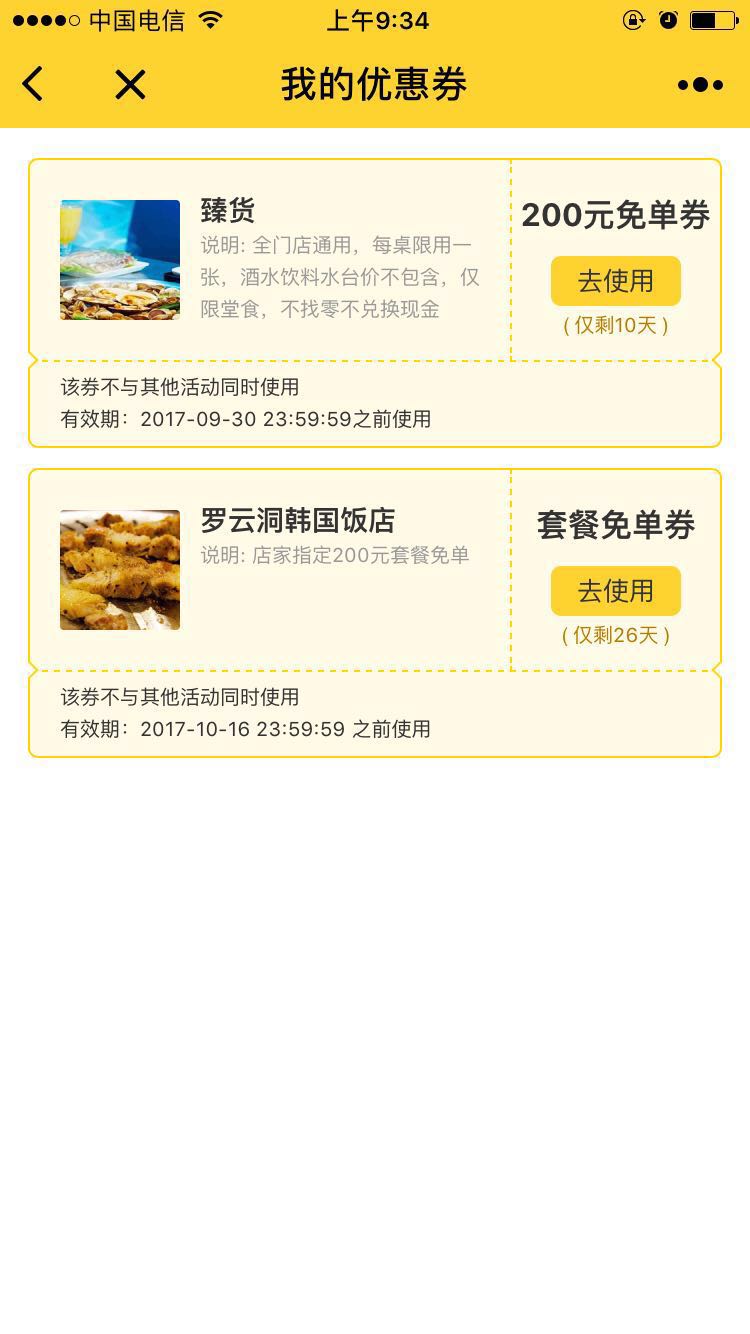
Task: Use the 套餐免单券 coupon via 去使用
Action: [615, 591]
